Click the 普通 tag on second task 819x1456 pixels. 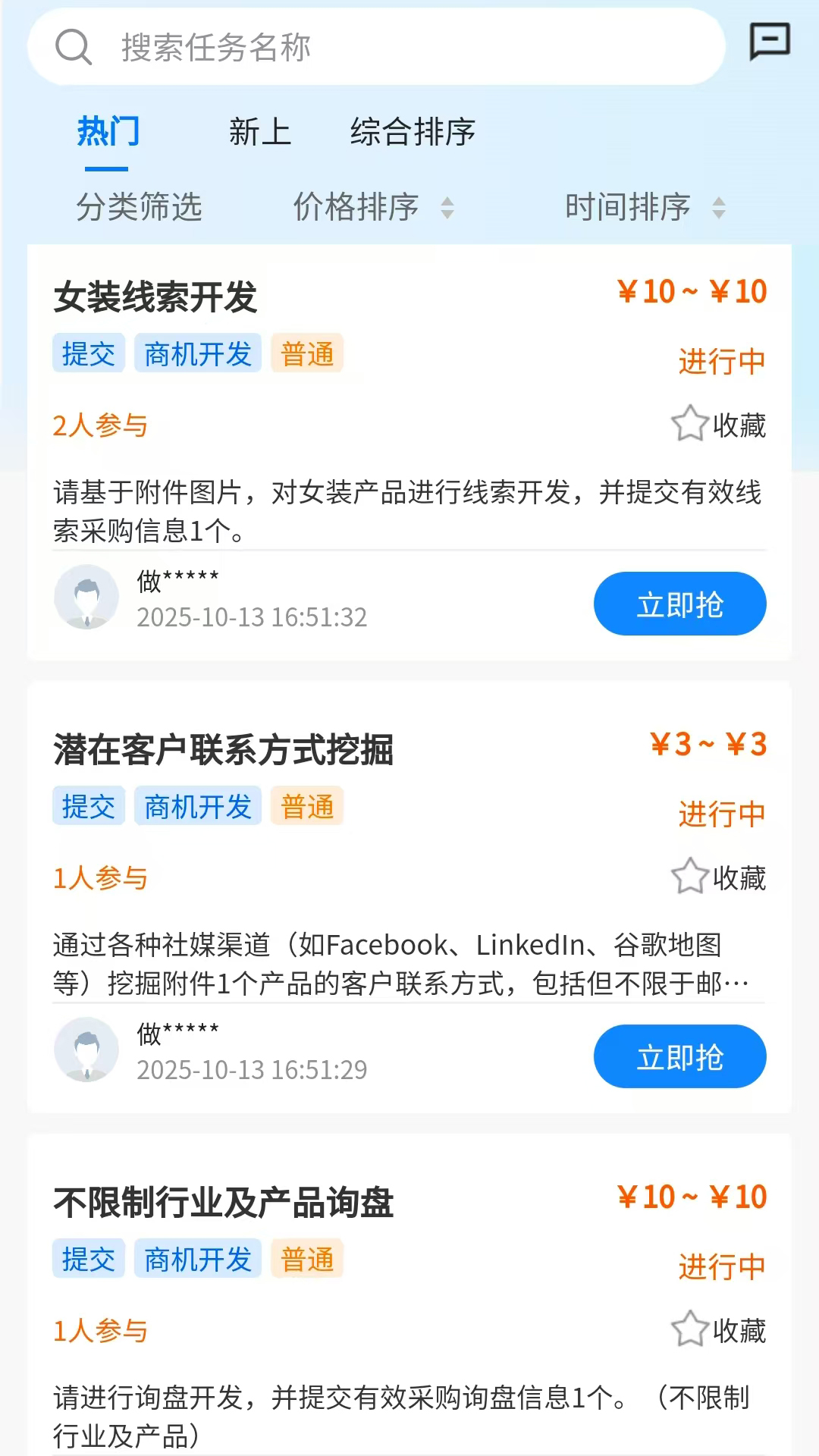[x=306, y=806]
